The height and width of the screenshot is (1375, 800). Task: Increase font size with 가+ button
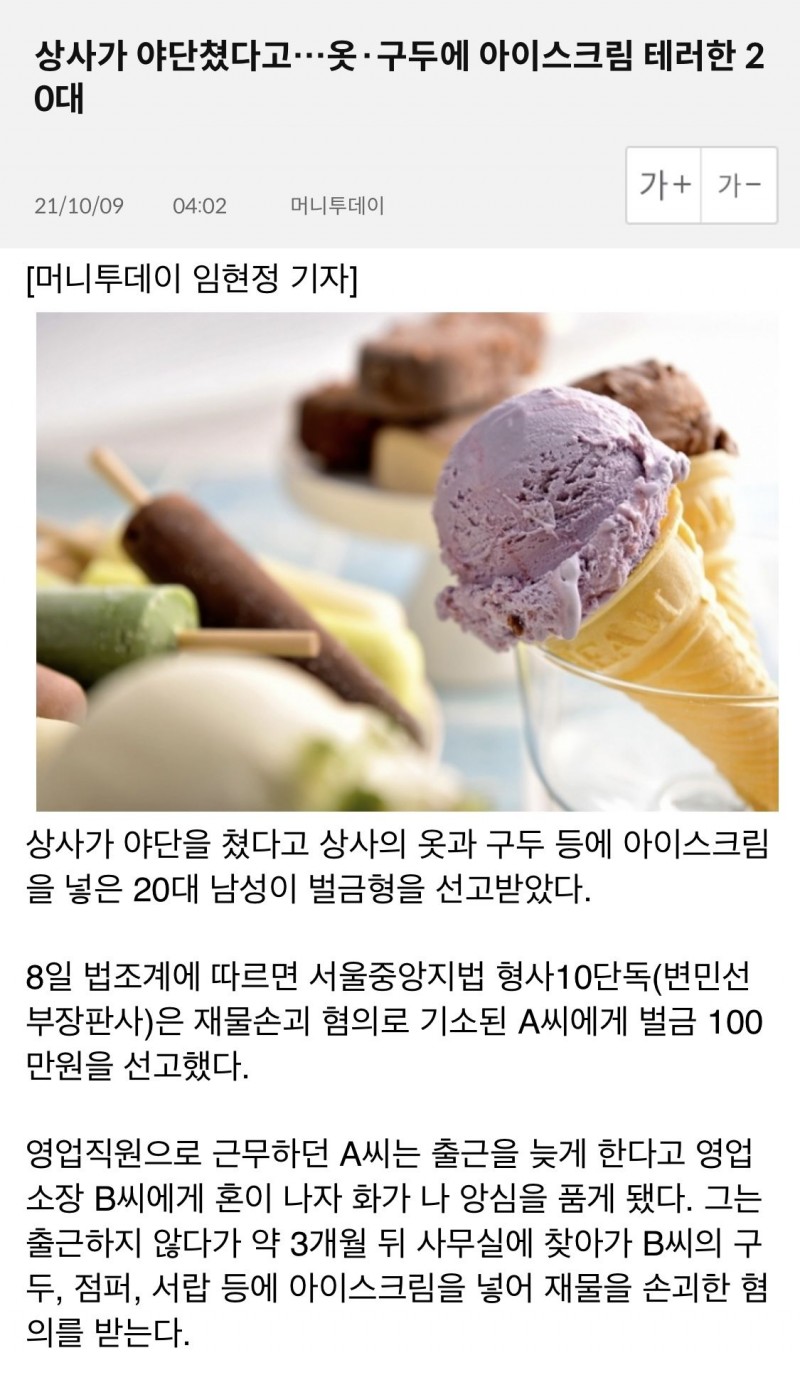(x=664, y=186)
